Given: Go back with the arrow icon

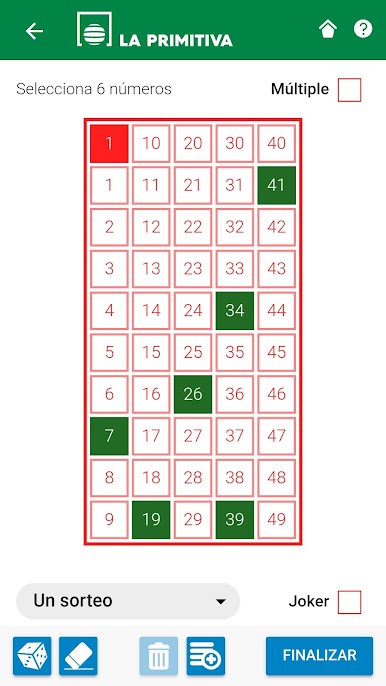Looking at the screenshot, I should click(34, 31).
